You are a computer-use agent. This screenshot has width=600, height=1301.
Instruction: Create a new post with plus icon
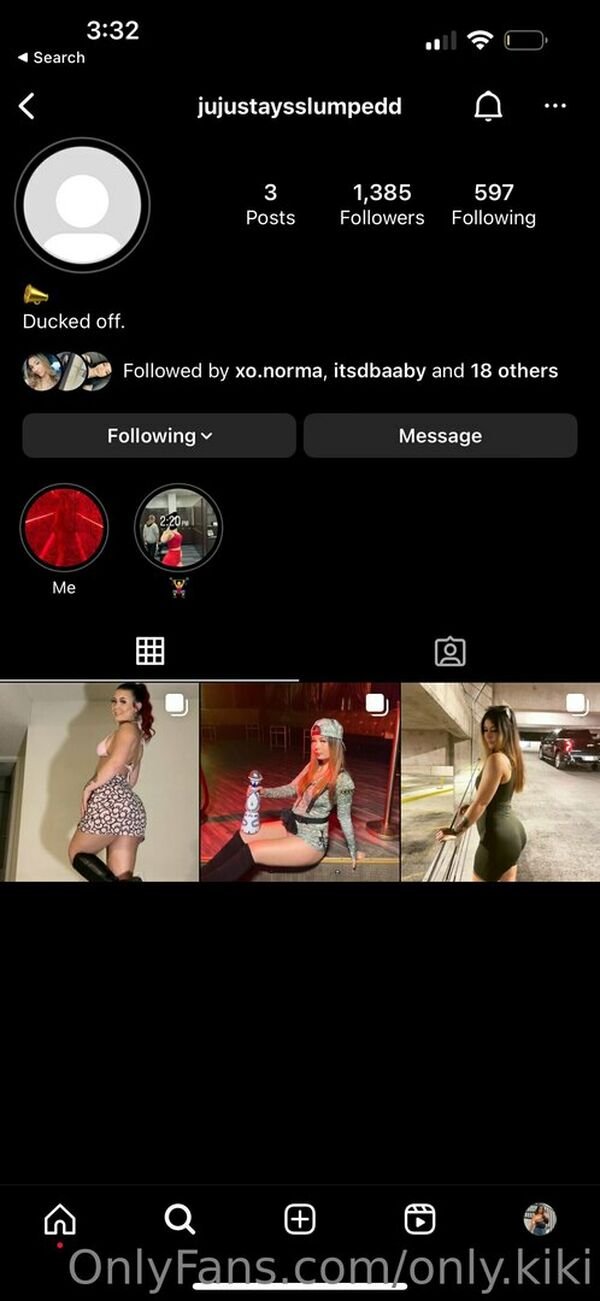[x=300, y=1219]
